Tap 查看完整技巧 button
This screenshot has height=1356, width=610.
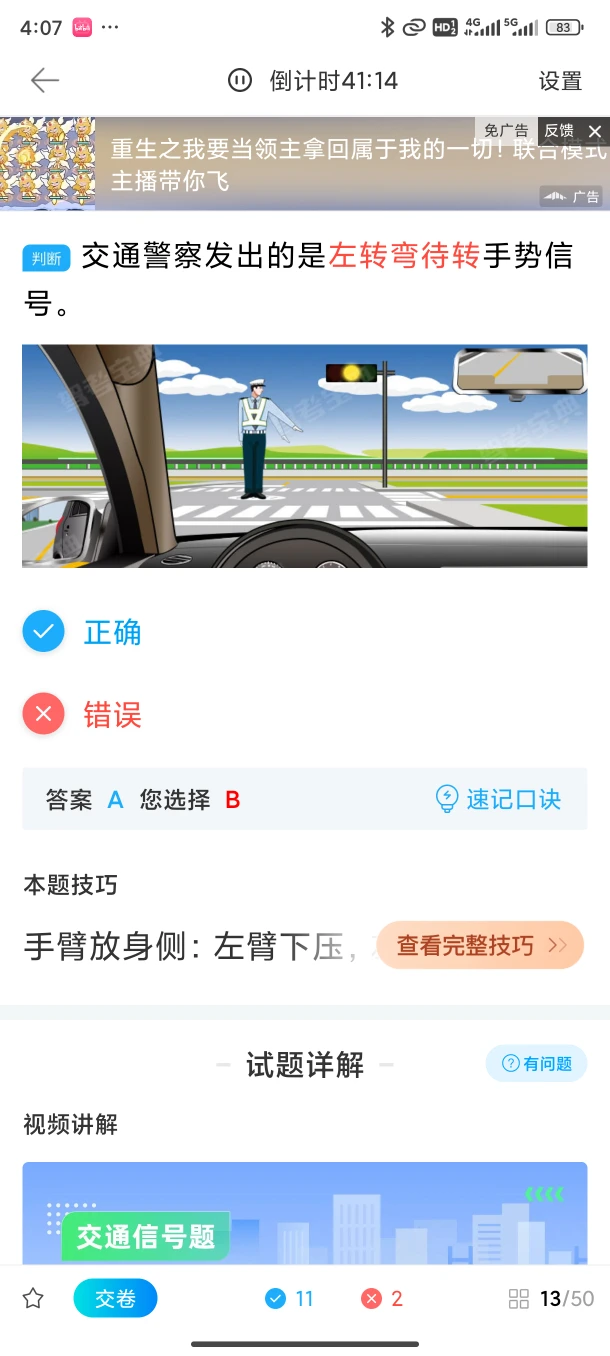[480, 945]
